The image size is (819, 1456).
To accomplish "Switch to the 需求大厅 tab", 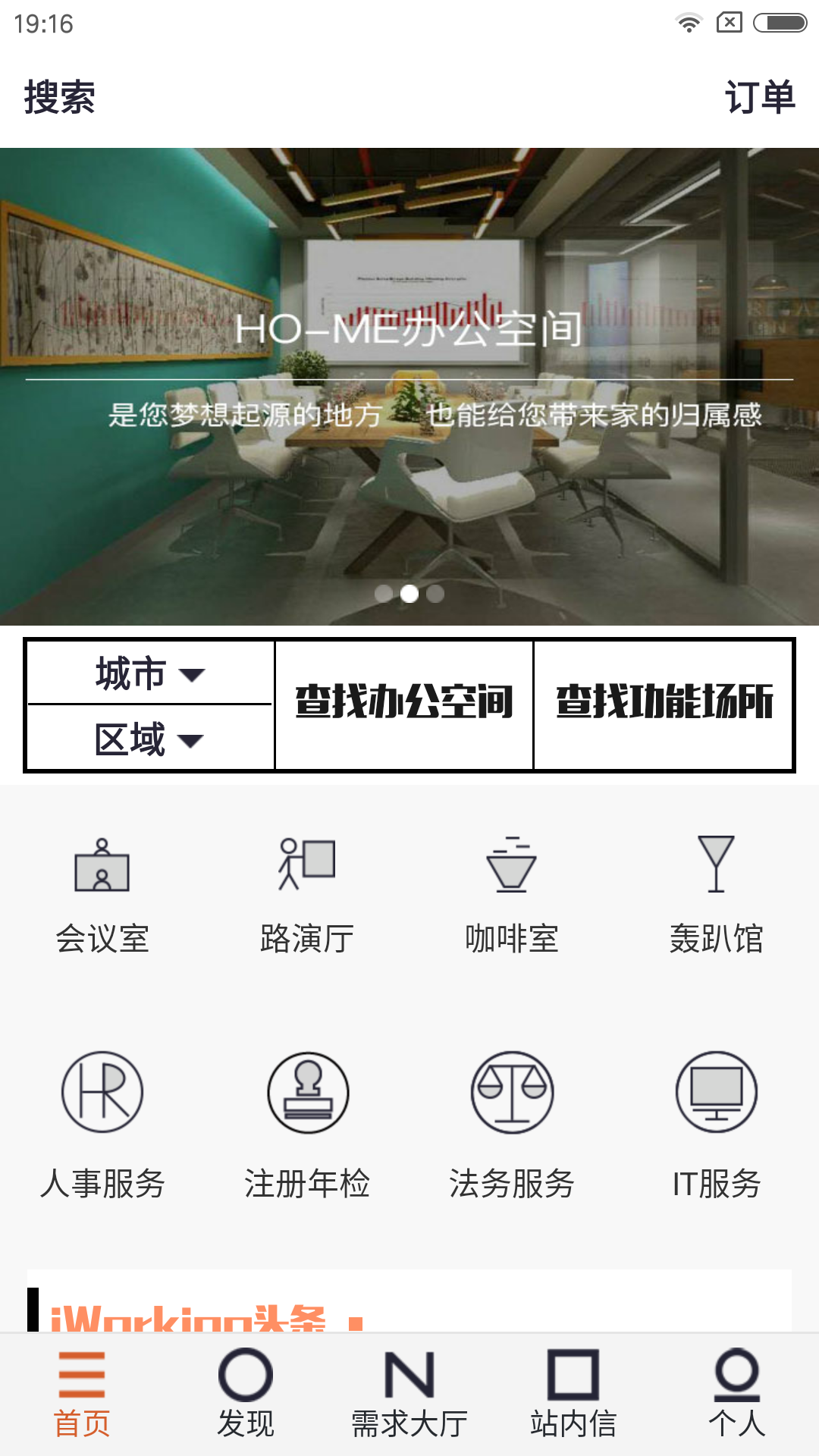I will 409,1394.
